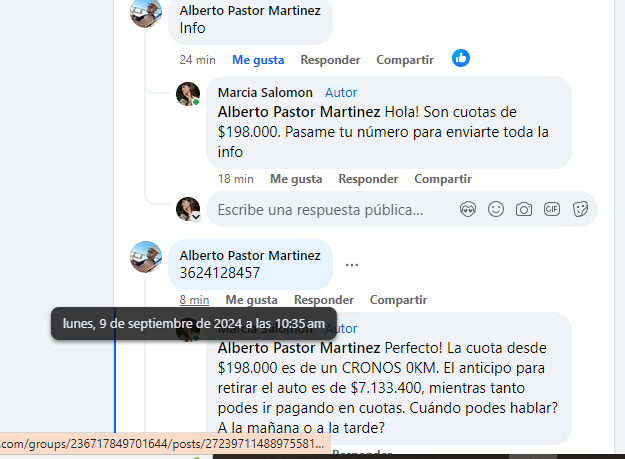Share Marcia's 18 min comment

(443, 179)
